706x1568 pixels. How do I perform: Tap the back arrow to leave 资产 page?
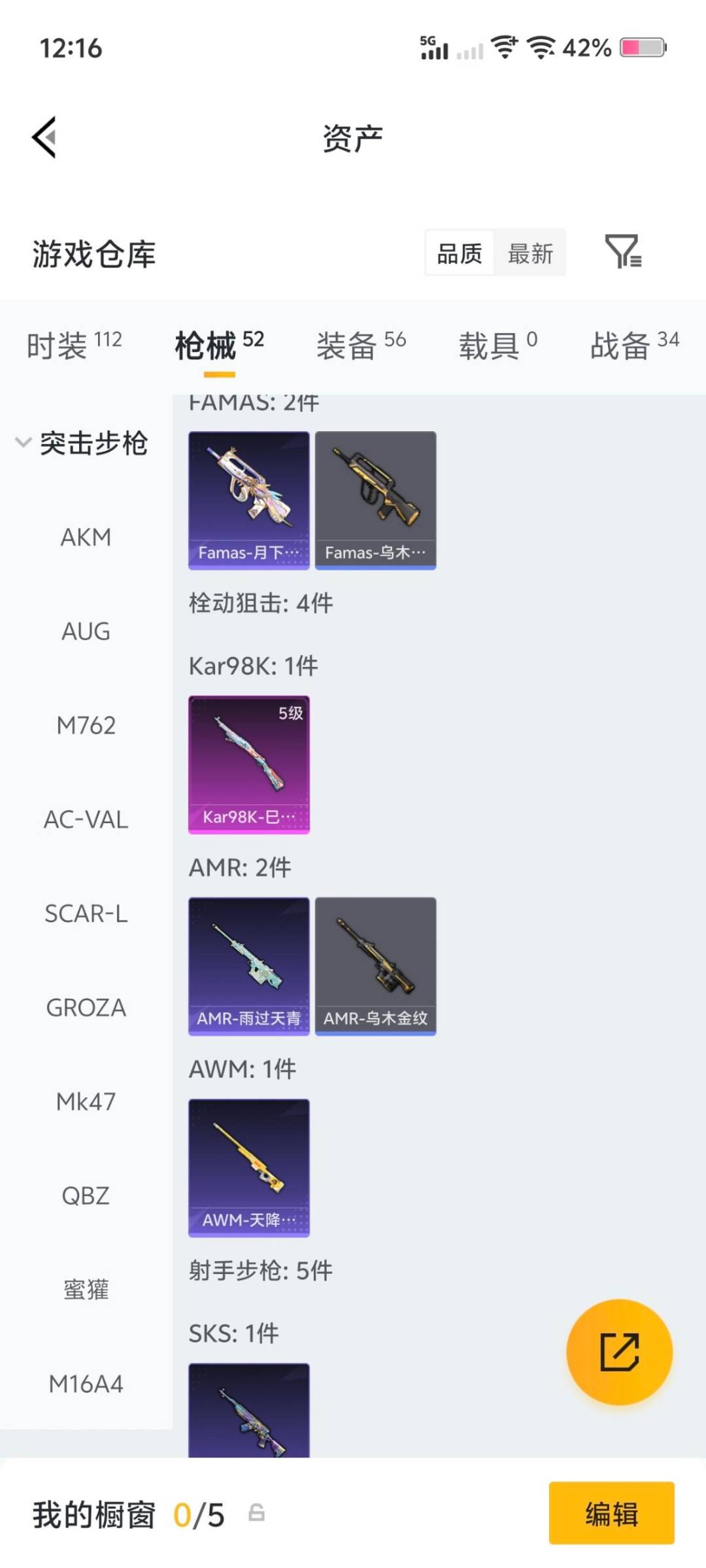click(x=44, y=139)
